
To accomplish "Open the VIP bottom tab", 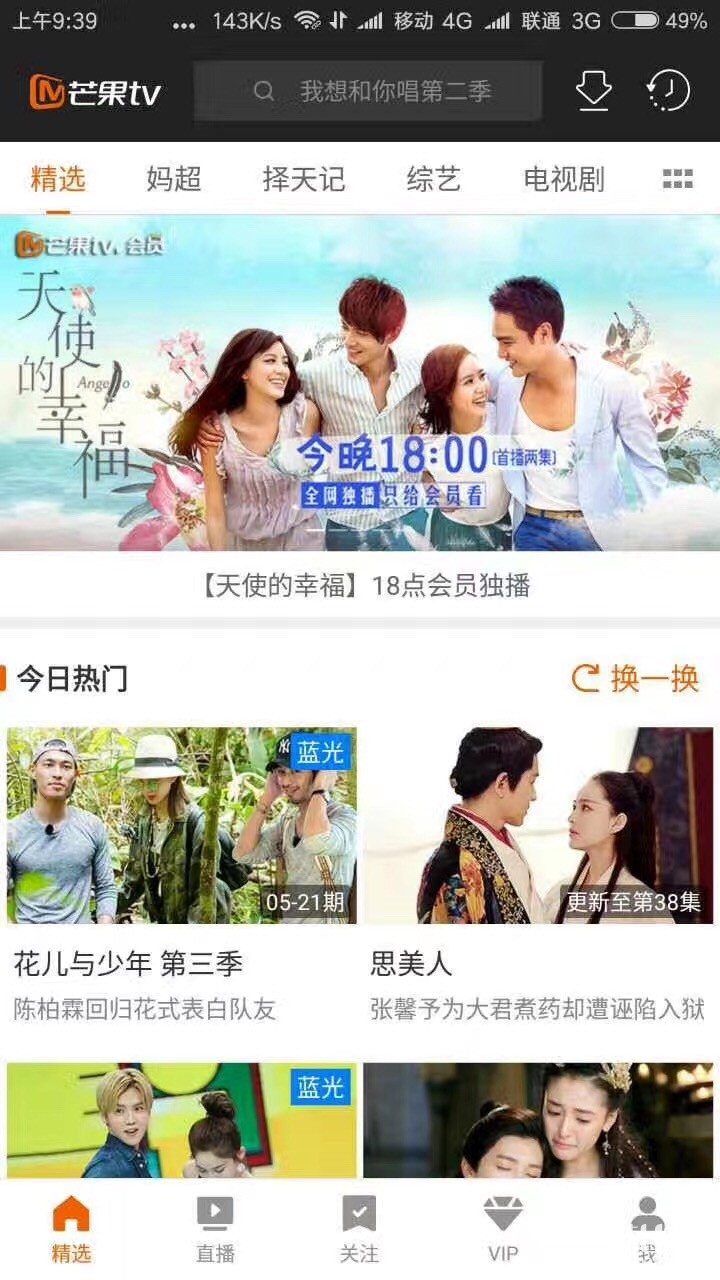I will pos(503,1229).
